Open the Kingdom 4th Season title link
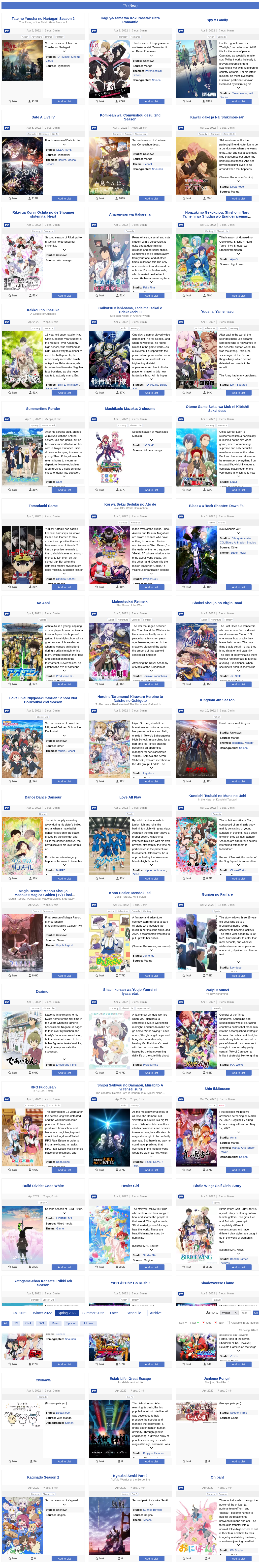 217,700
